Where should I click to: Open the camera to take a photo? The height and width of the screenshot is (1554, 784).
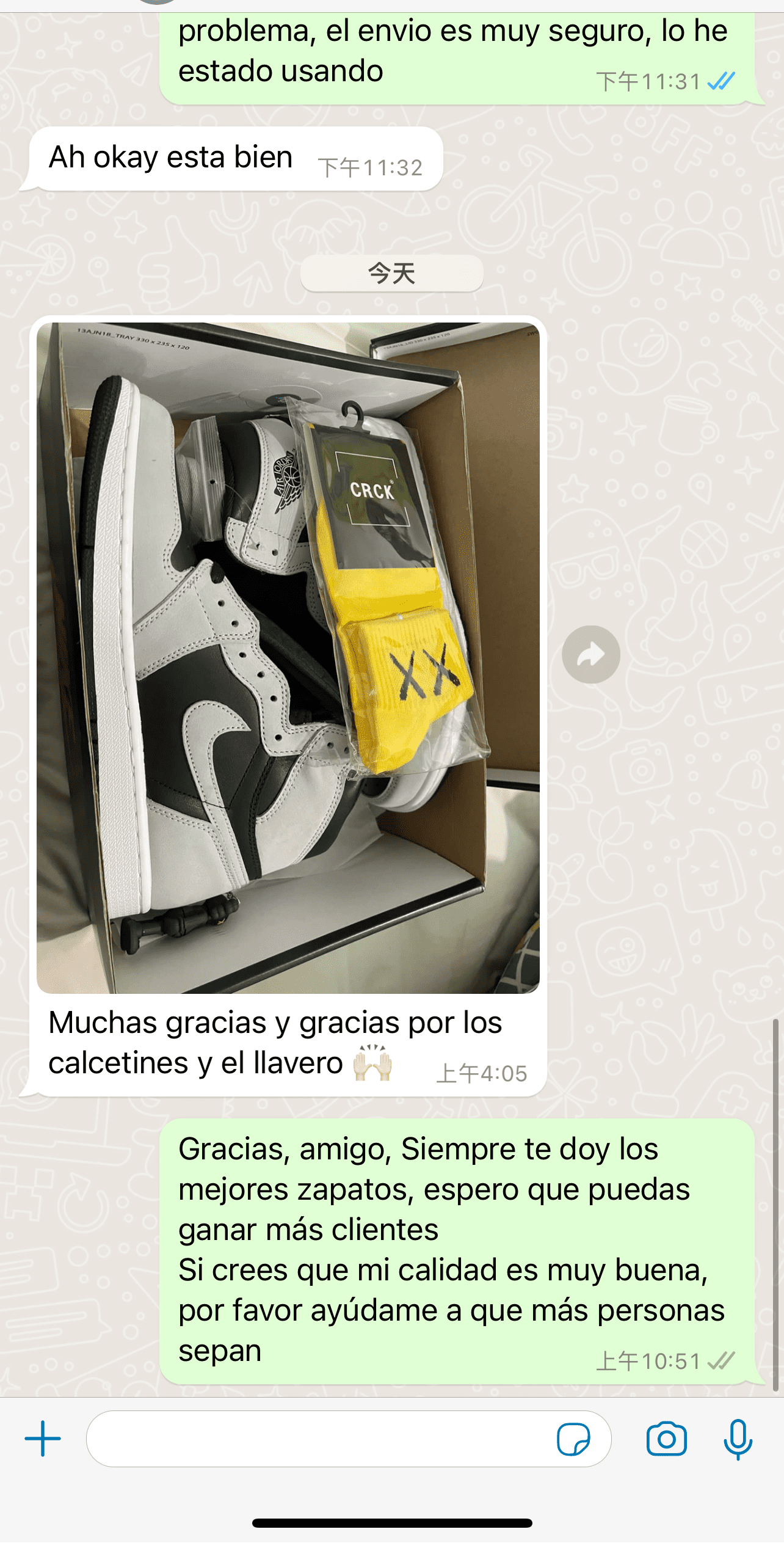666,1439
